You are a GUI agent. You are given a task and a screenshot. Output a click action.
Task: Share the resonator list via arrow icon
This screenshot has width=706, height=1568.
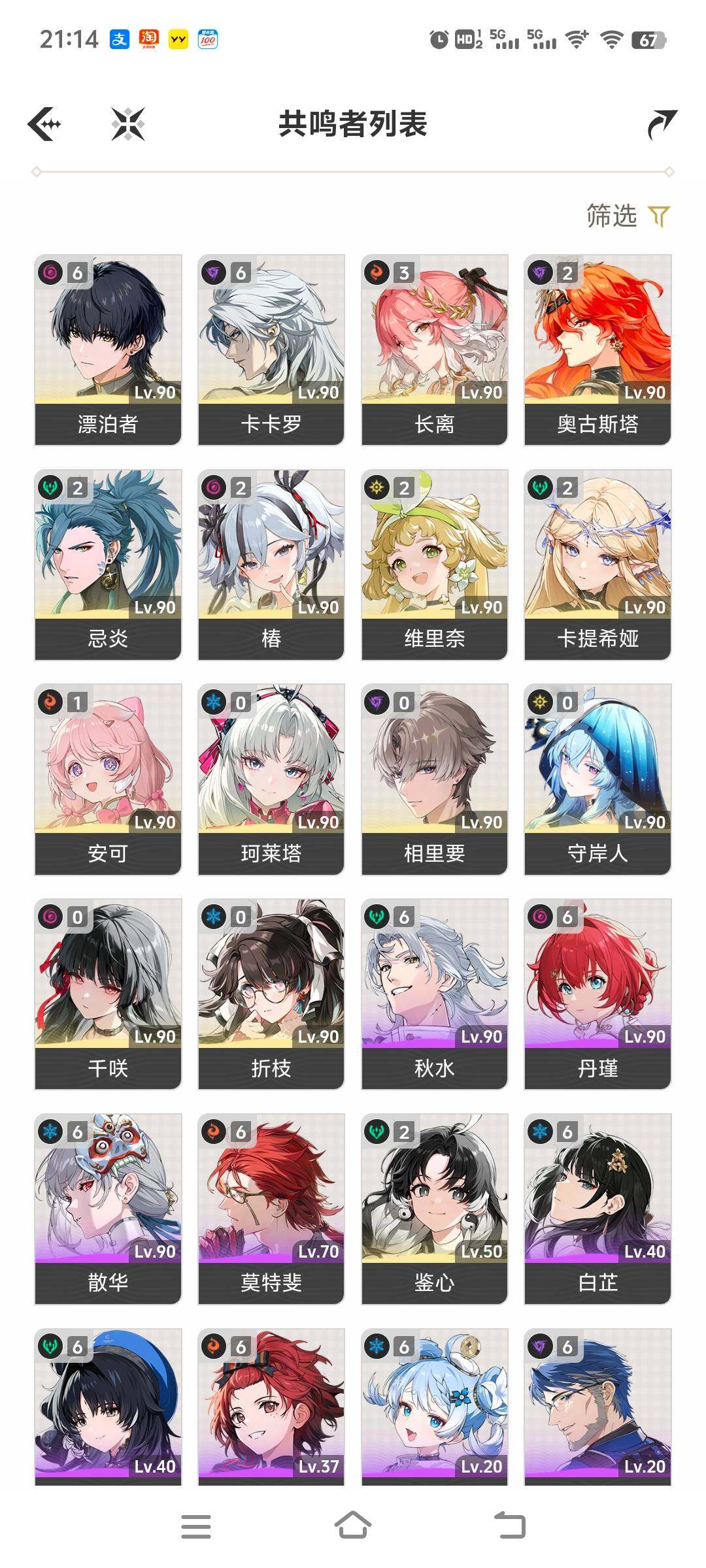(x=662, y=124)
